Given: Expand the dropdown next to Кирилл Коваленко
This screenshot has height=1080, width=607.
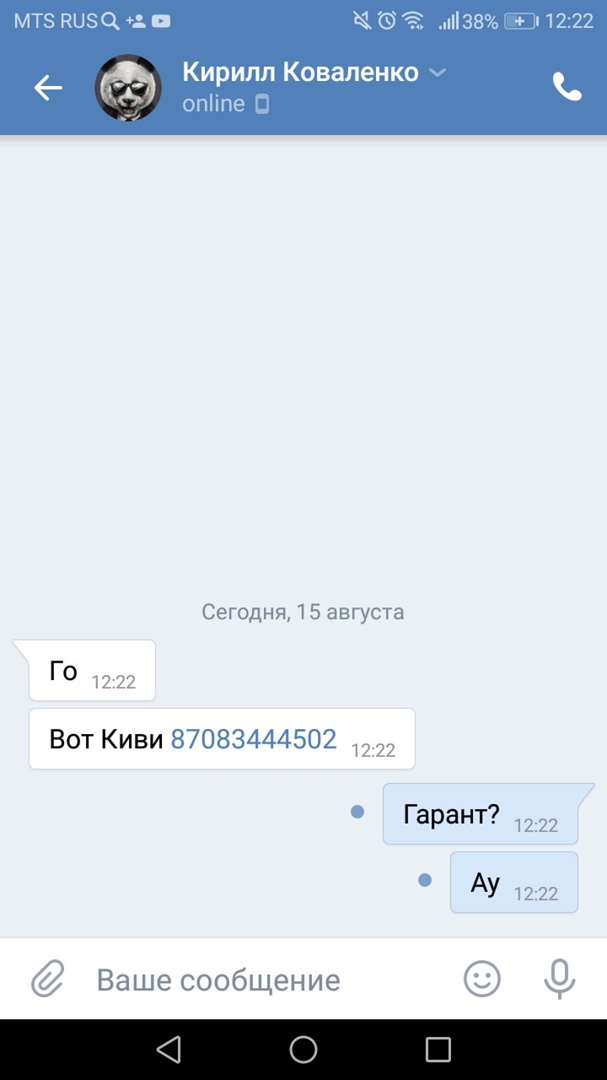Looking at the screenshot, I should pyautogui.click(x=437, y=73).
